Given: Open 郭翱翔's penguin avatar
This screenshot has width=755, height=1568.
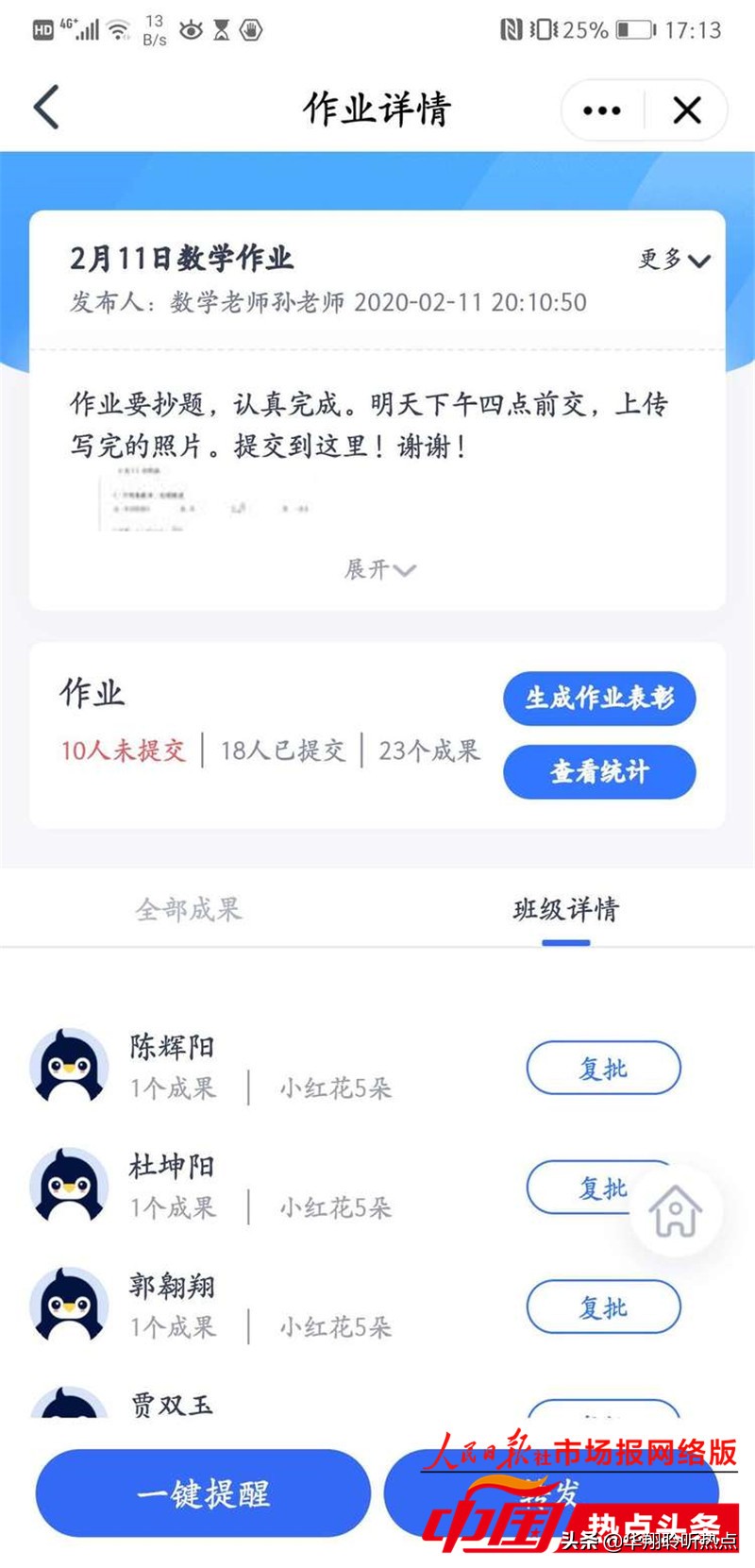Looking at the screenshot, I should point(69,1306).
